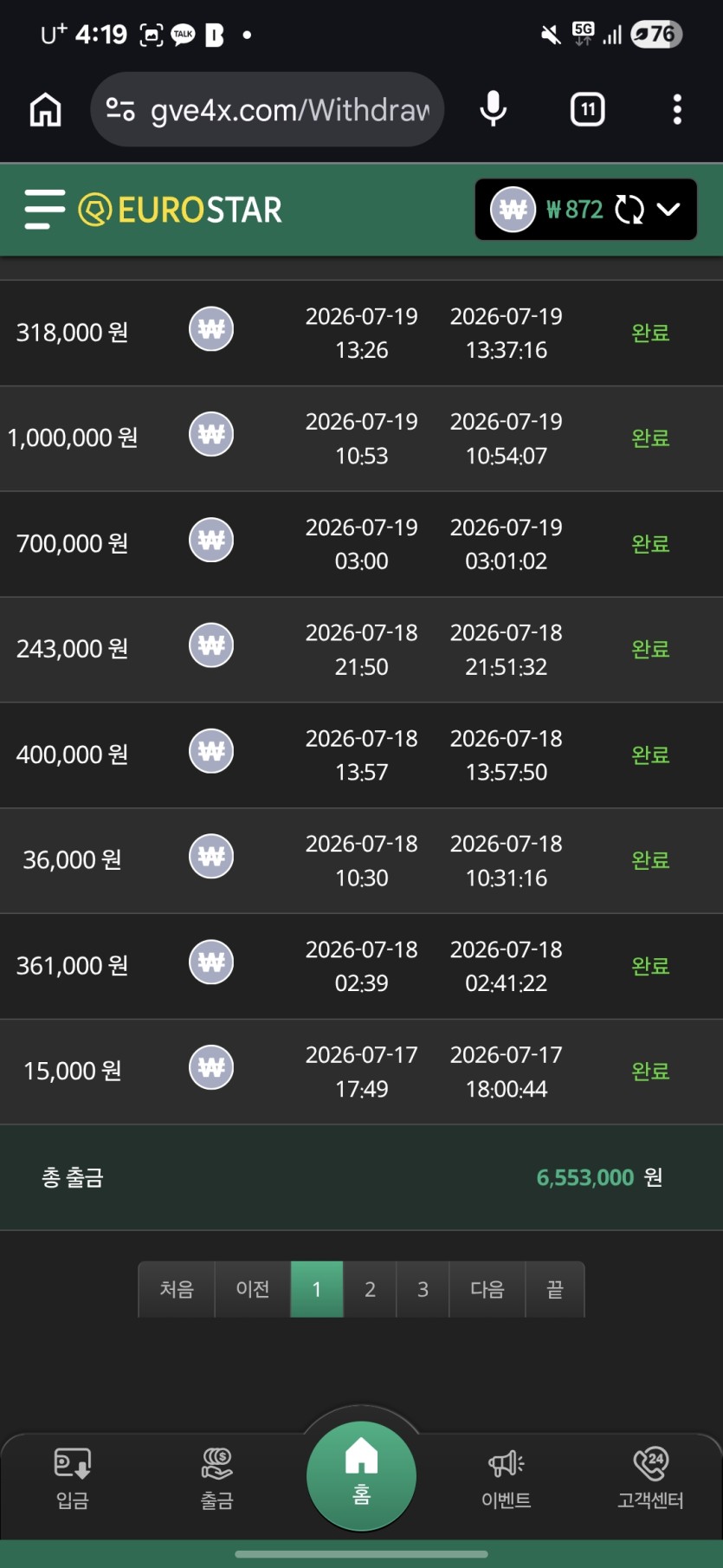
Task: Jump to last page with 끝
Action: point(555,1289)
